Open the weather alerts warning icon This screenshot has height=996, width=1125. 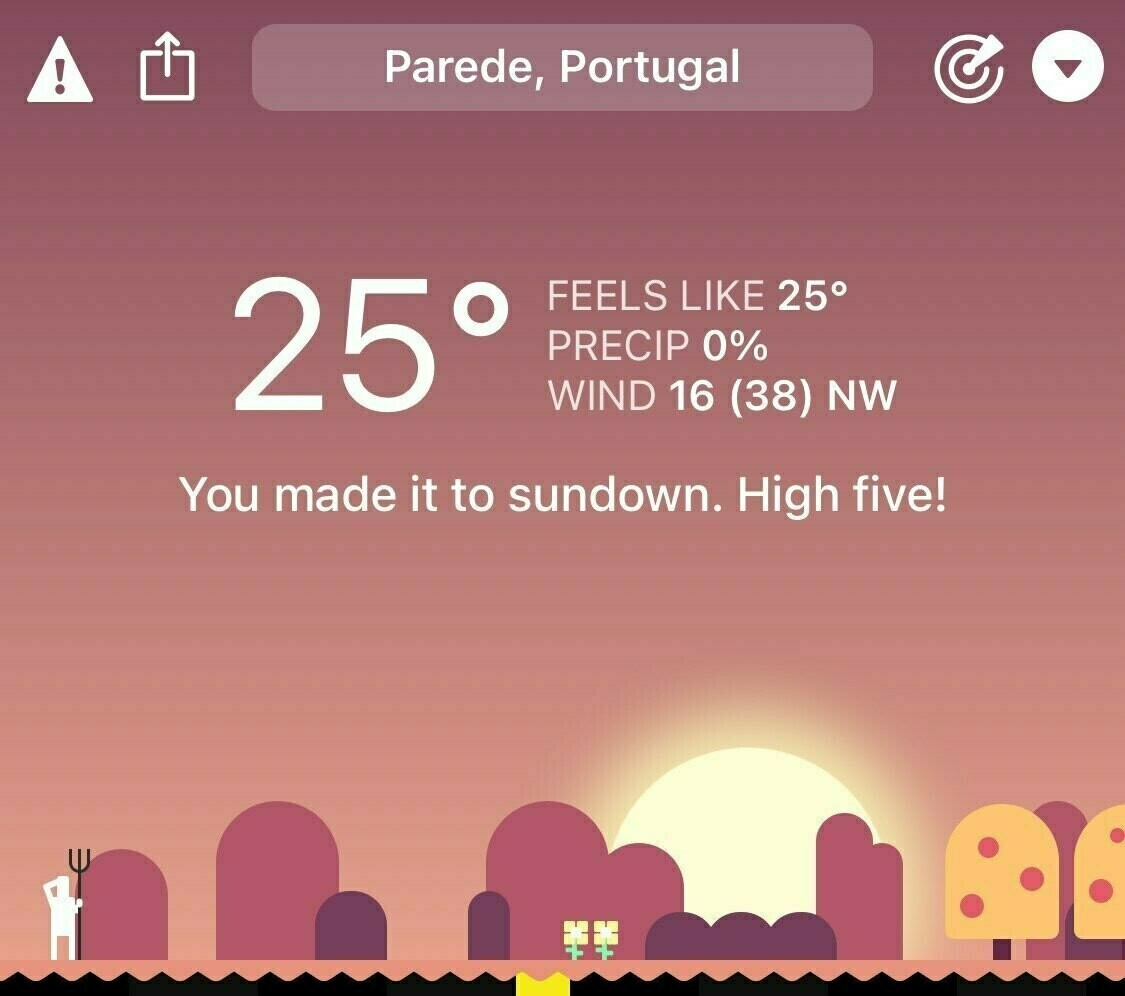click(60, 72)
